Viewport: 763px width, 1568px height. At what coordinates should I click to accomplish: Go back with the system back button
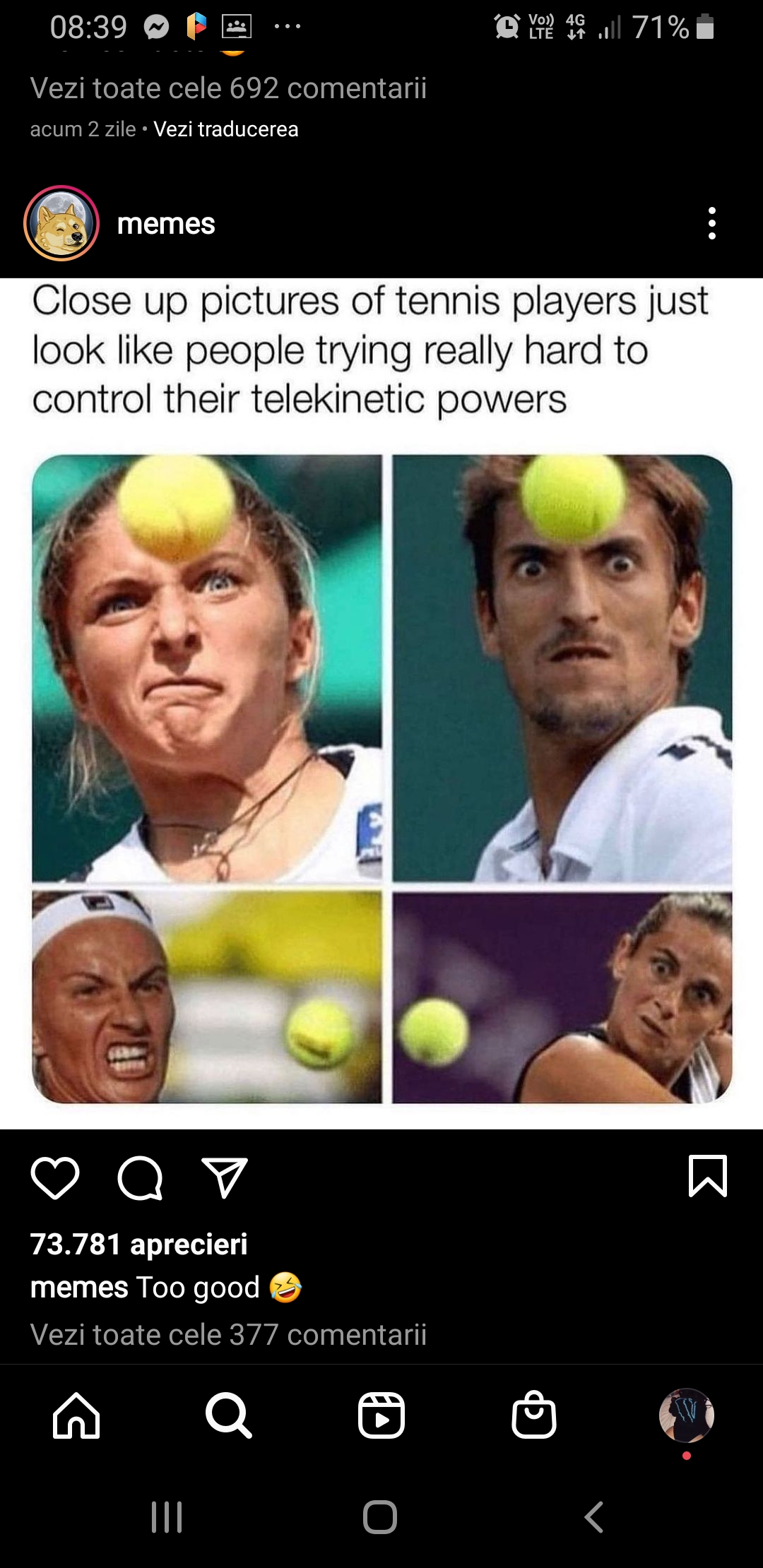tap(594, 1516)
